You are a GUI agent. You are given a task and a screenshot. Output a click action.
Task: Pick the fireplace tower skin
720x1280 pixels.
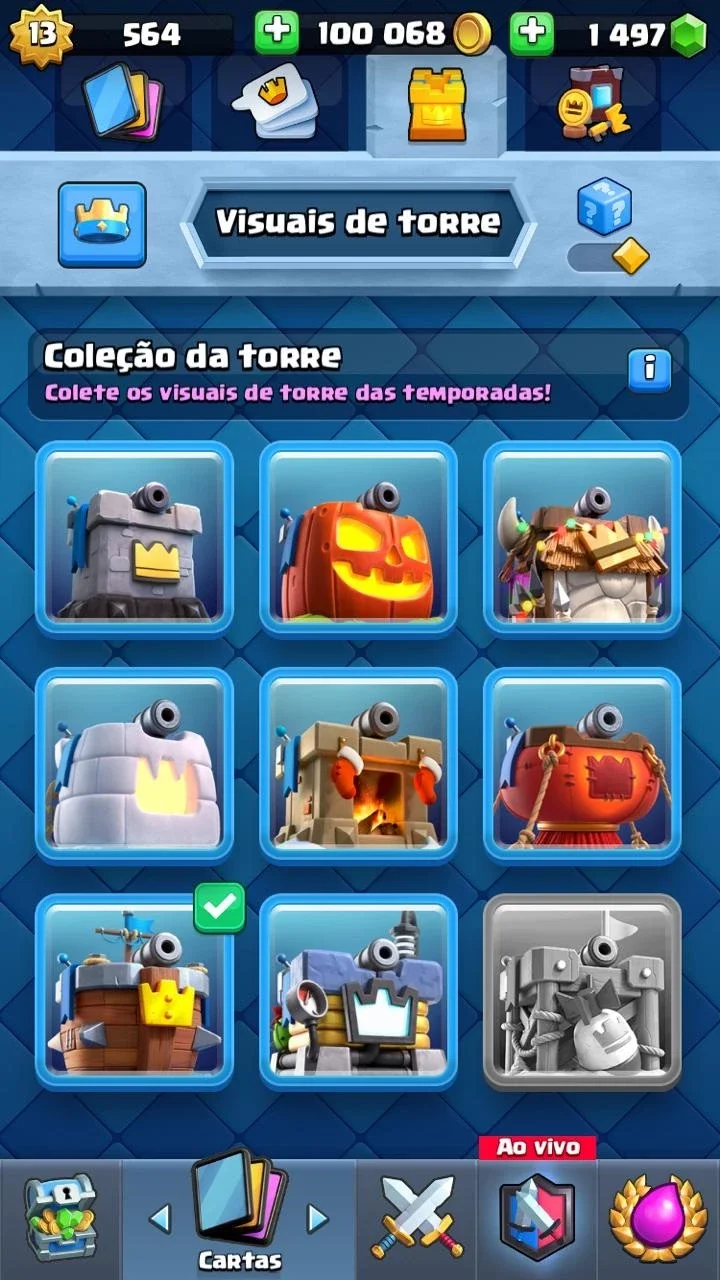click(359, 765)
